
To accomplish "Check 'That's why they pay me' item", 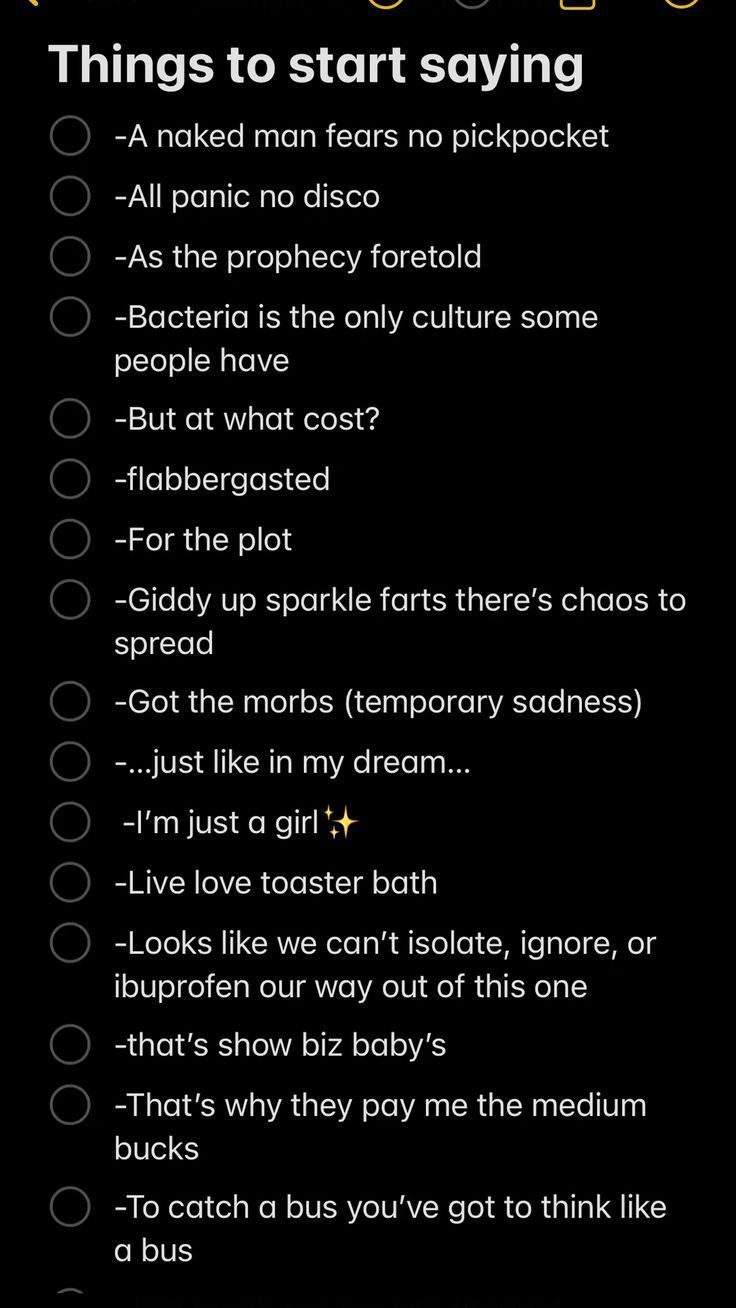I will coord(70,1105).
